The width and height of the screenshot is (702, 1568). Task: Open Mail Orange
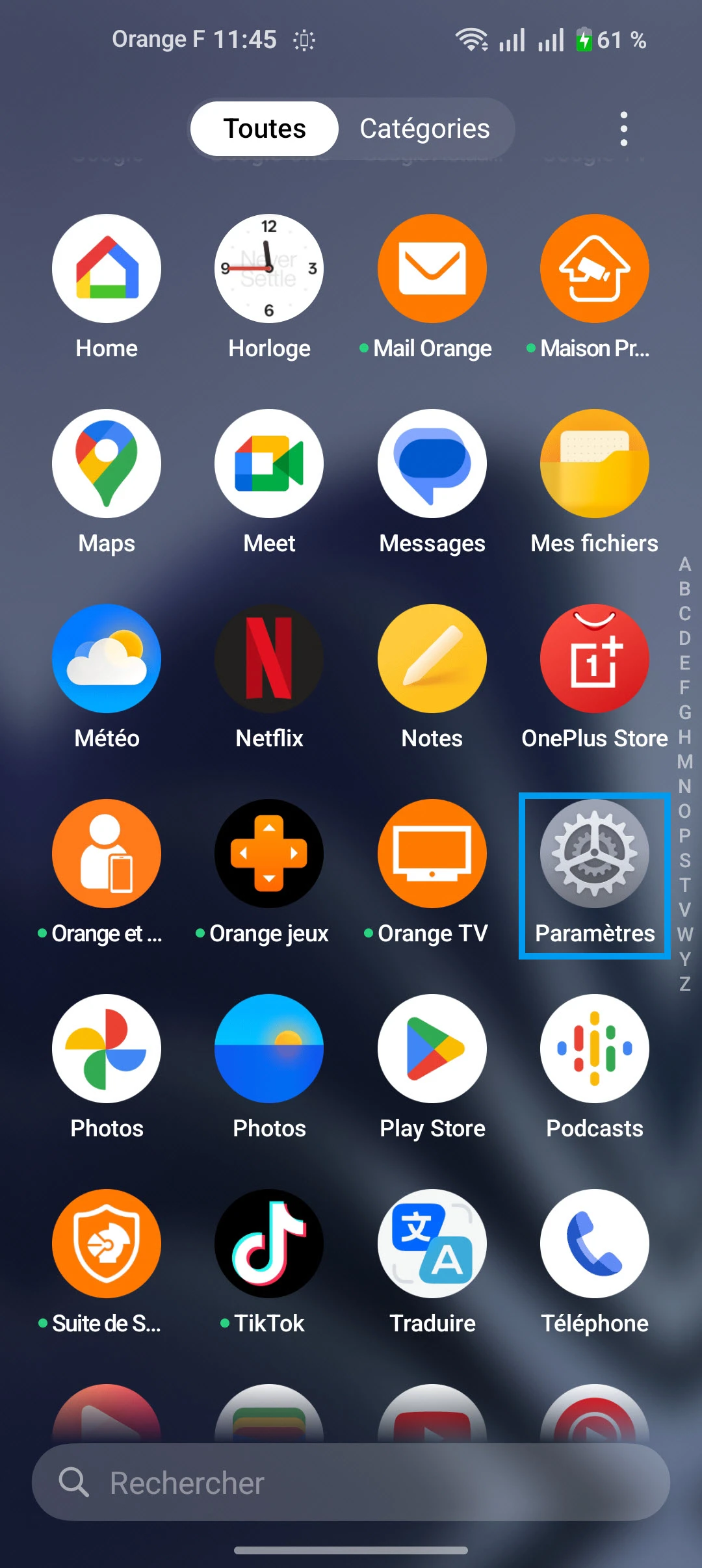point(432,269)
